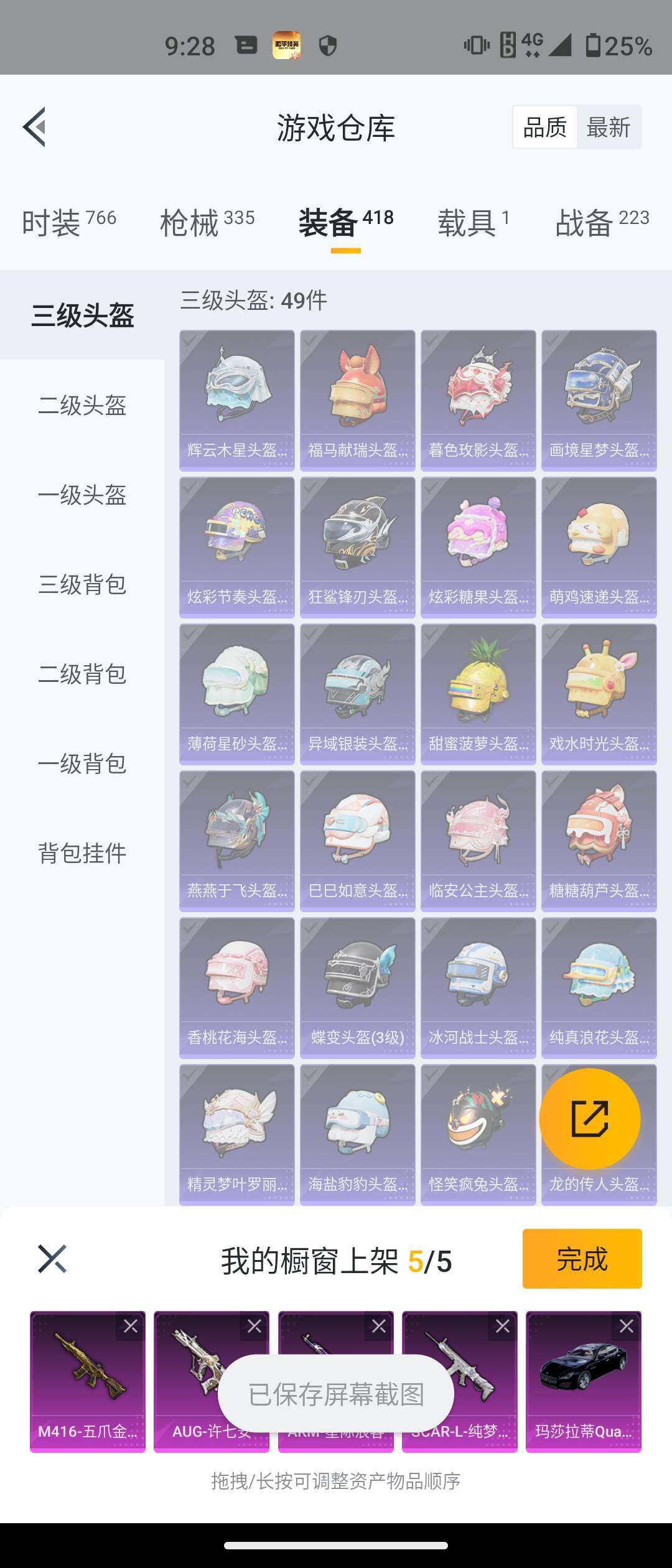This screenshot has height=1568, width=672.
Task: Switch sorting to 品质
Action: pos(544,126)
